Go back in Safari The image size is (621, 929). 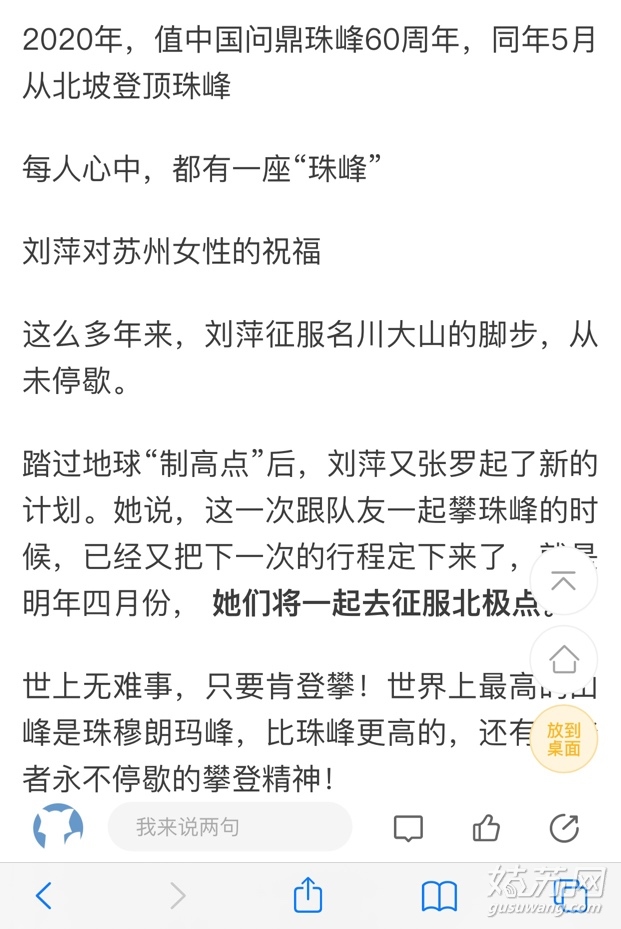pos(44,895)
